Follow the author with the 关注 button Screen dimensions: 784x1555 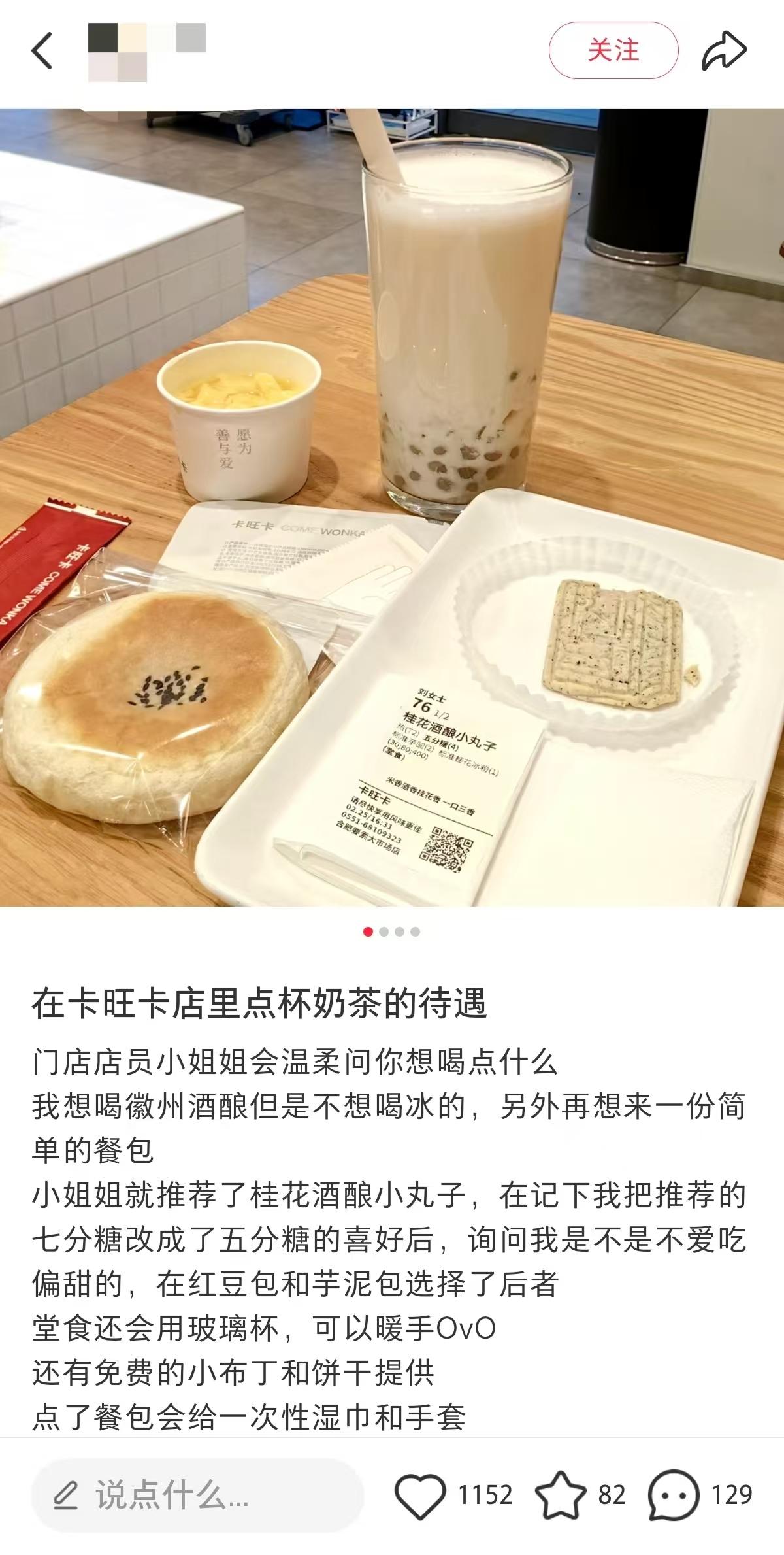click(613, 50)
